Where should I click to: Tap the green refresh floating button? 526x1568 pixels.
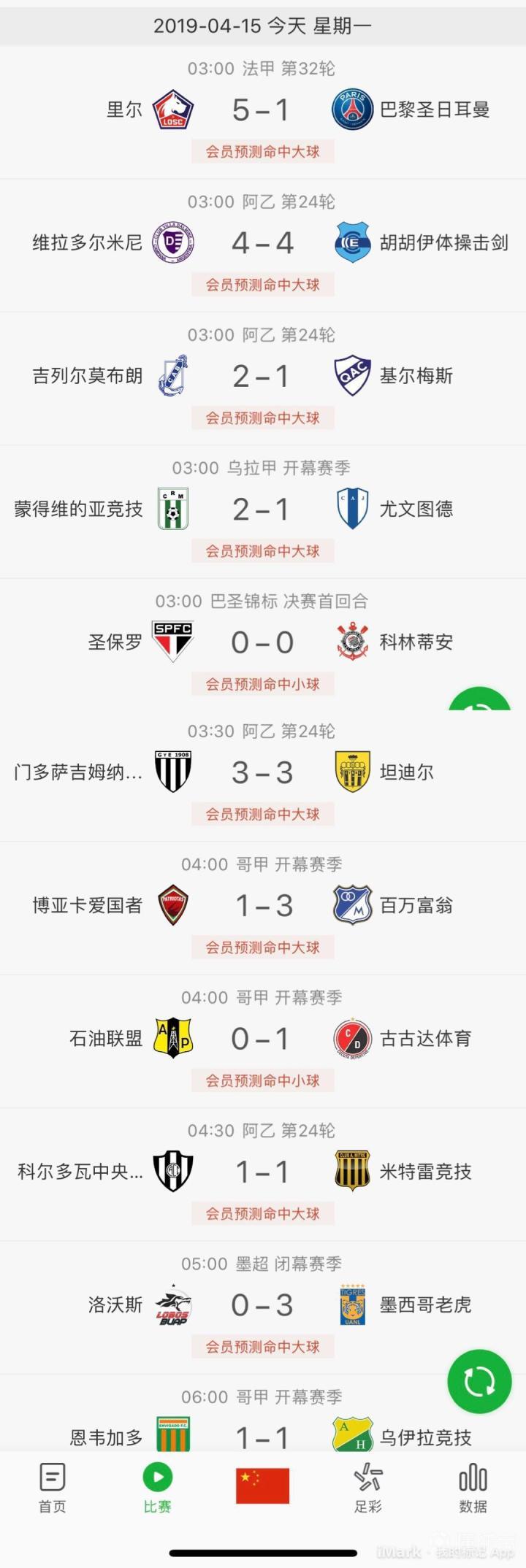(x=479, y=1381)
